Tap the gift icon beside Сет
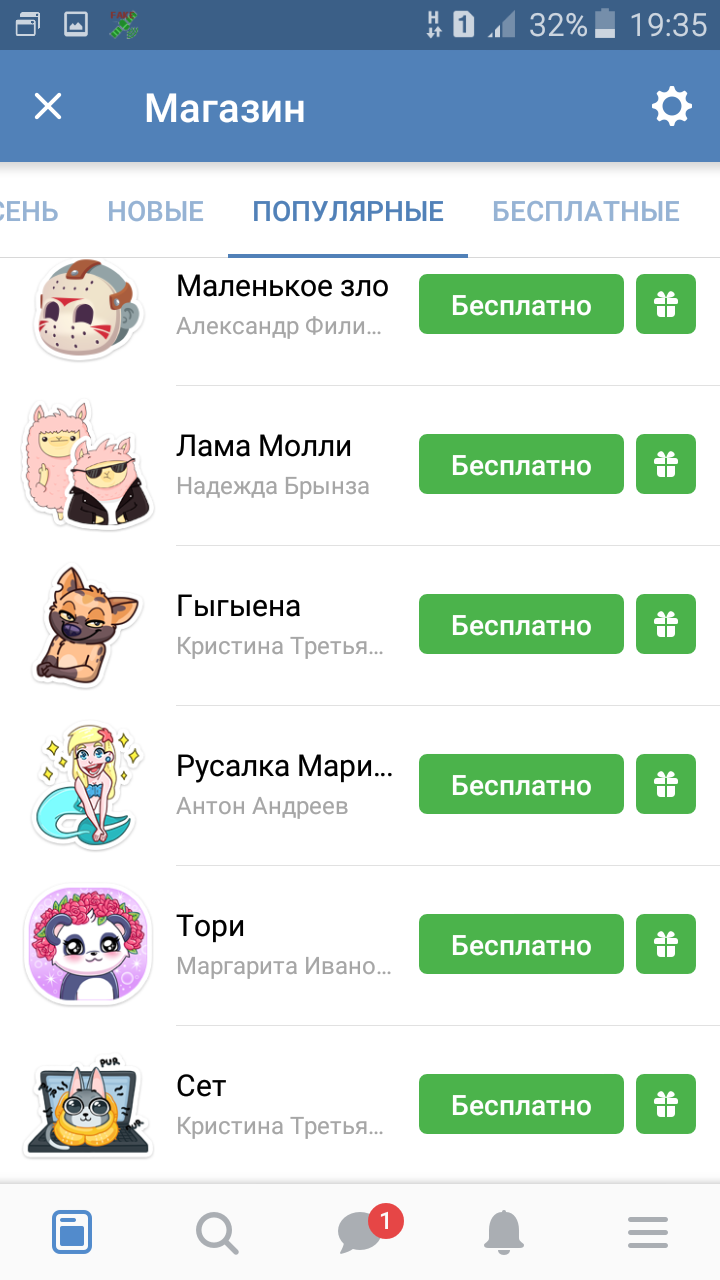Viewport: 720px width, 1280px height. point(666,1105)
